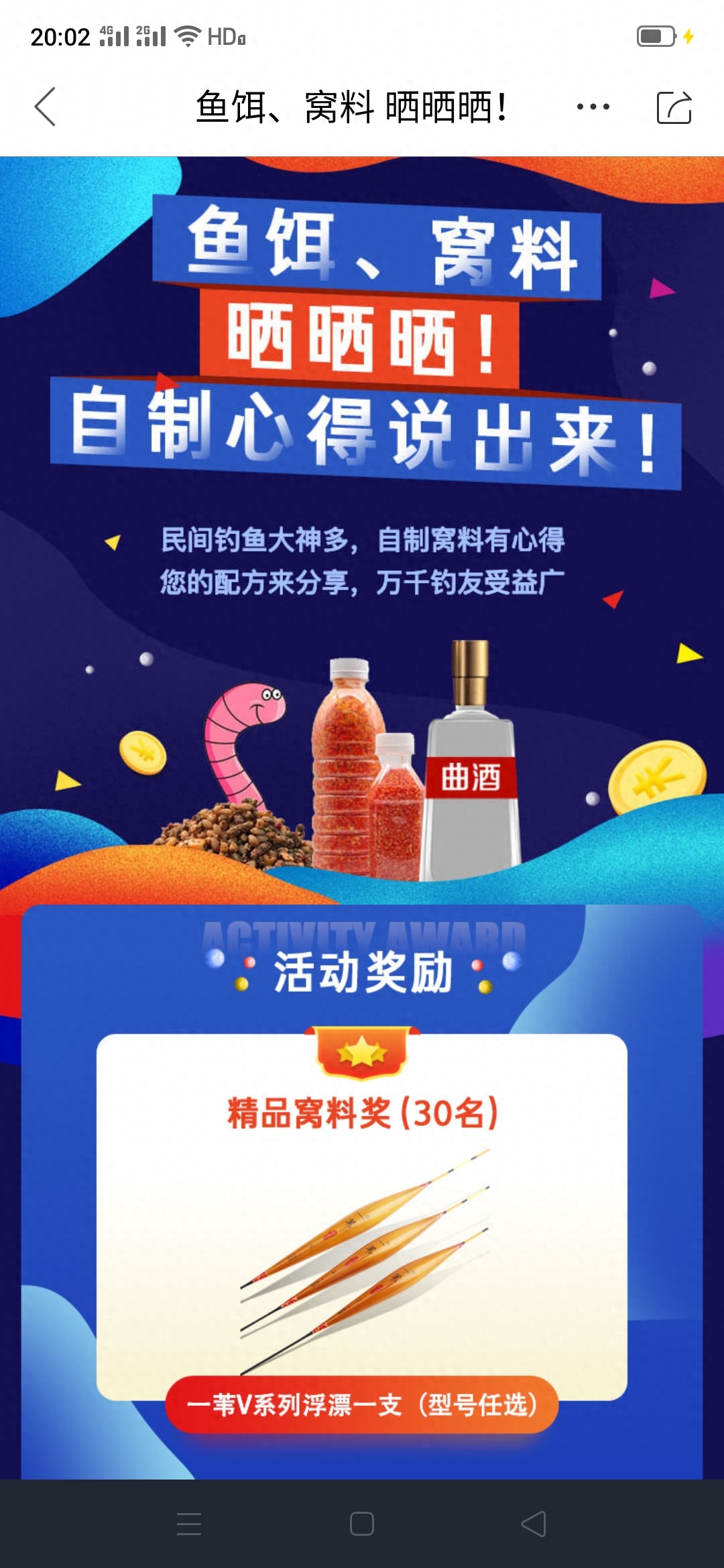Tap the system back triangle button

[x=534, y=1523]
